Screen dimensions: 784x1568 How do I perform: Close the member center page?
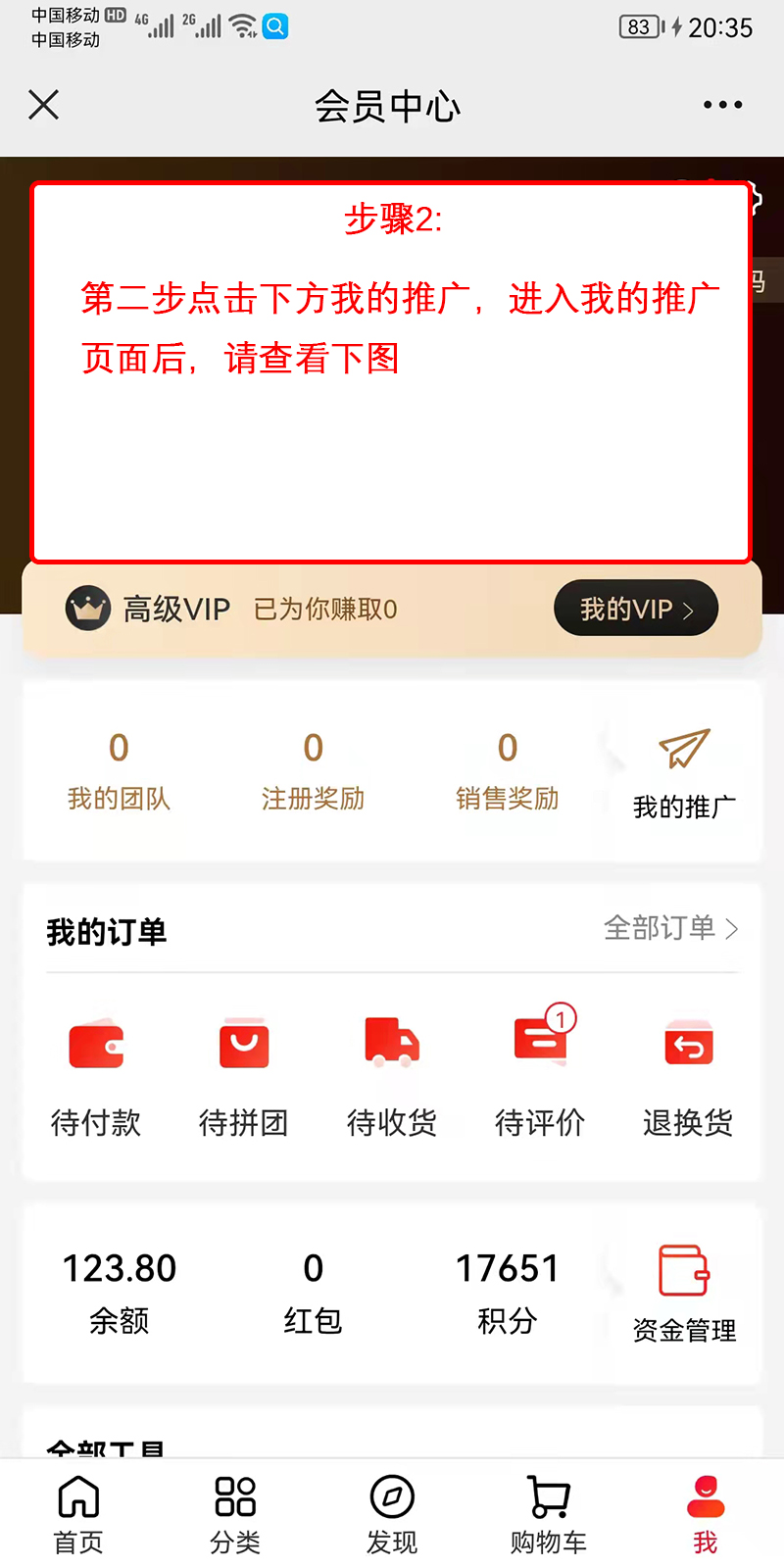(x=44, y=105)
